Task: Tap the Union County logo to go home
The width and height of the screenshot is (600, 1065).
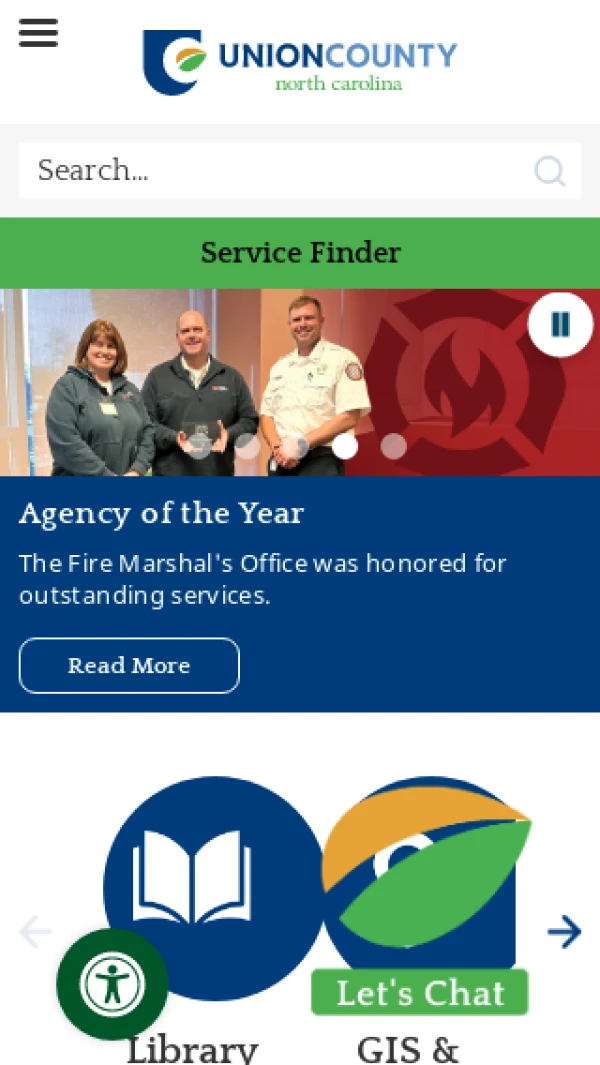Action: coord(300,62)
